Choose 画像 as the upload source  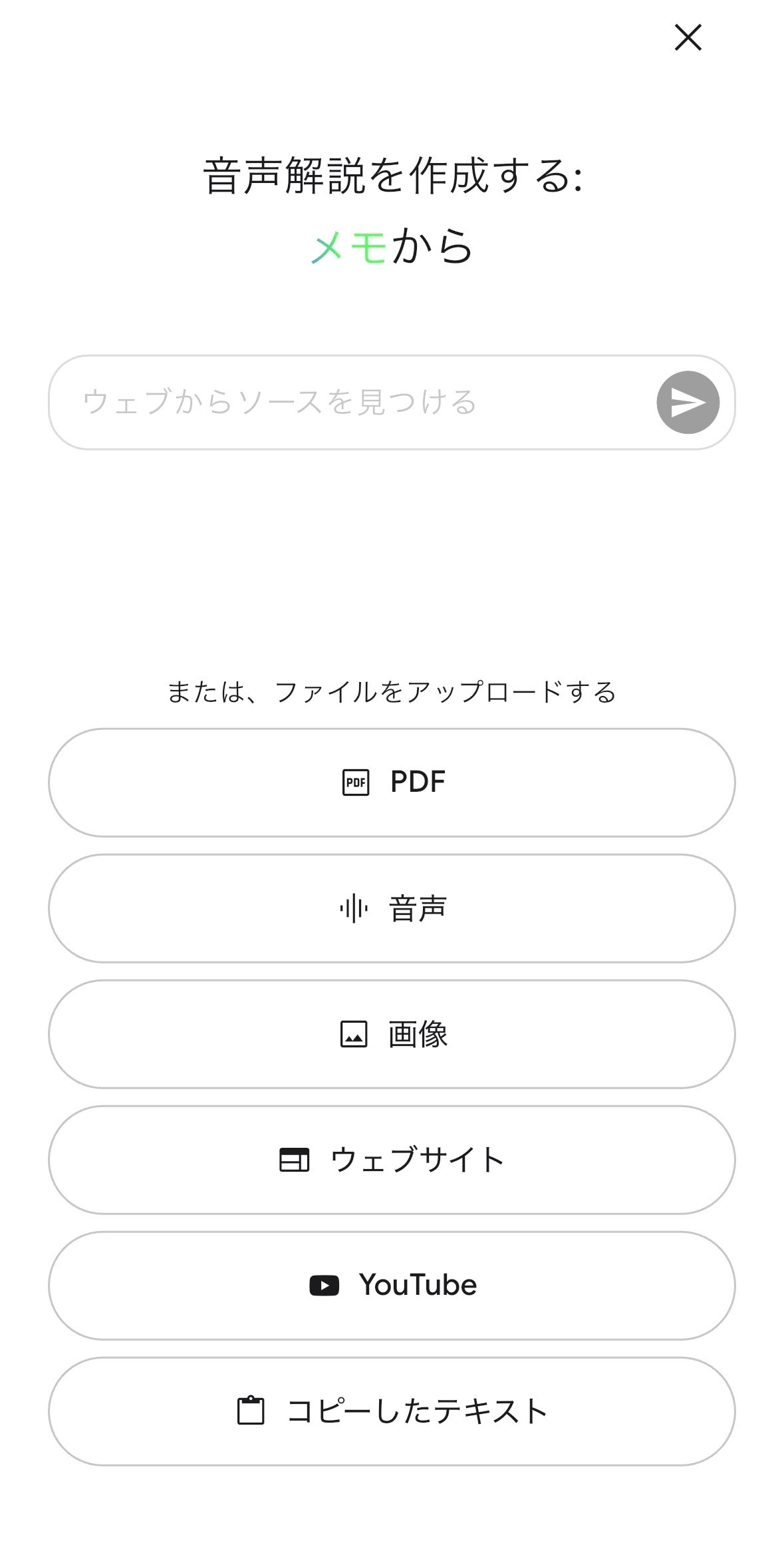[392, 1034]
